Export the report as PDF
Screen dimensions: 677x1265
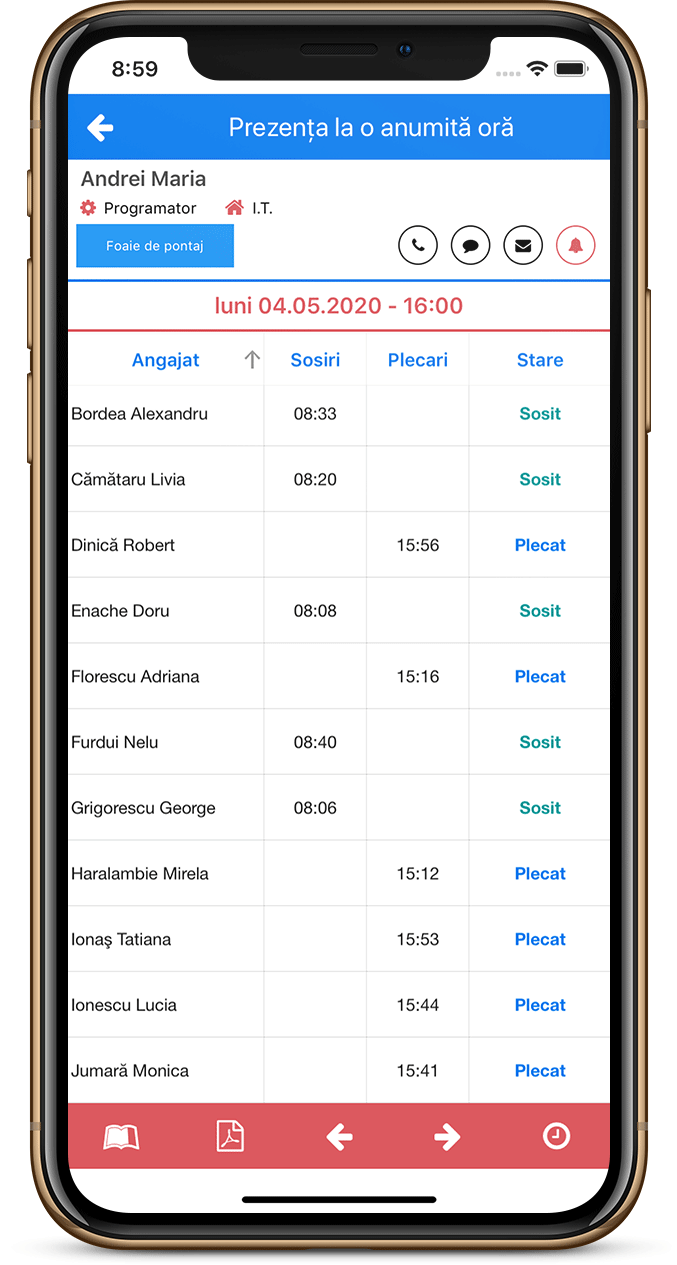pos(231,1136)
